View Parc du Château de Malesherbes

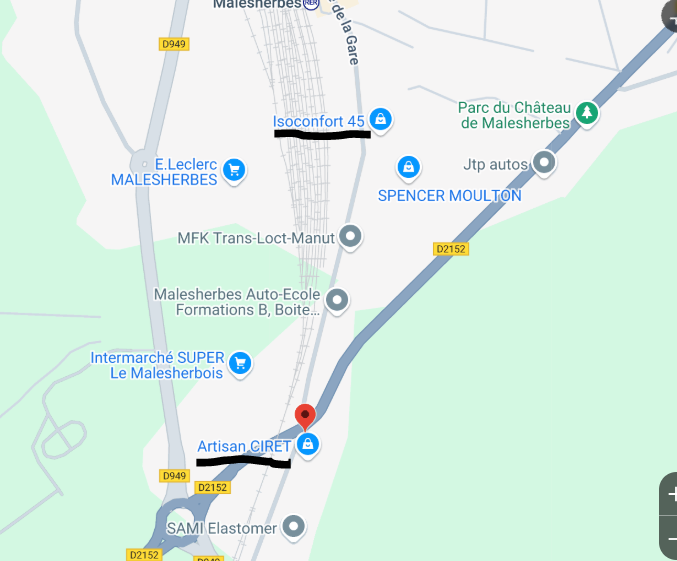tap(587, 113)
